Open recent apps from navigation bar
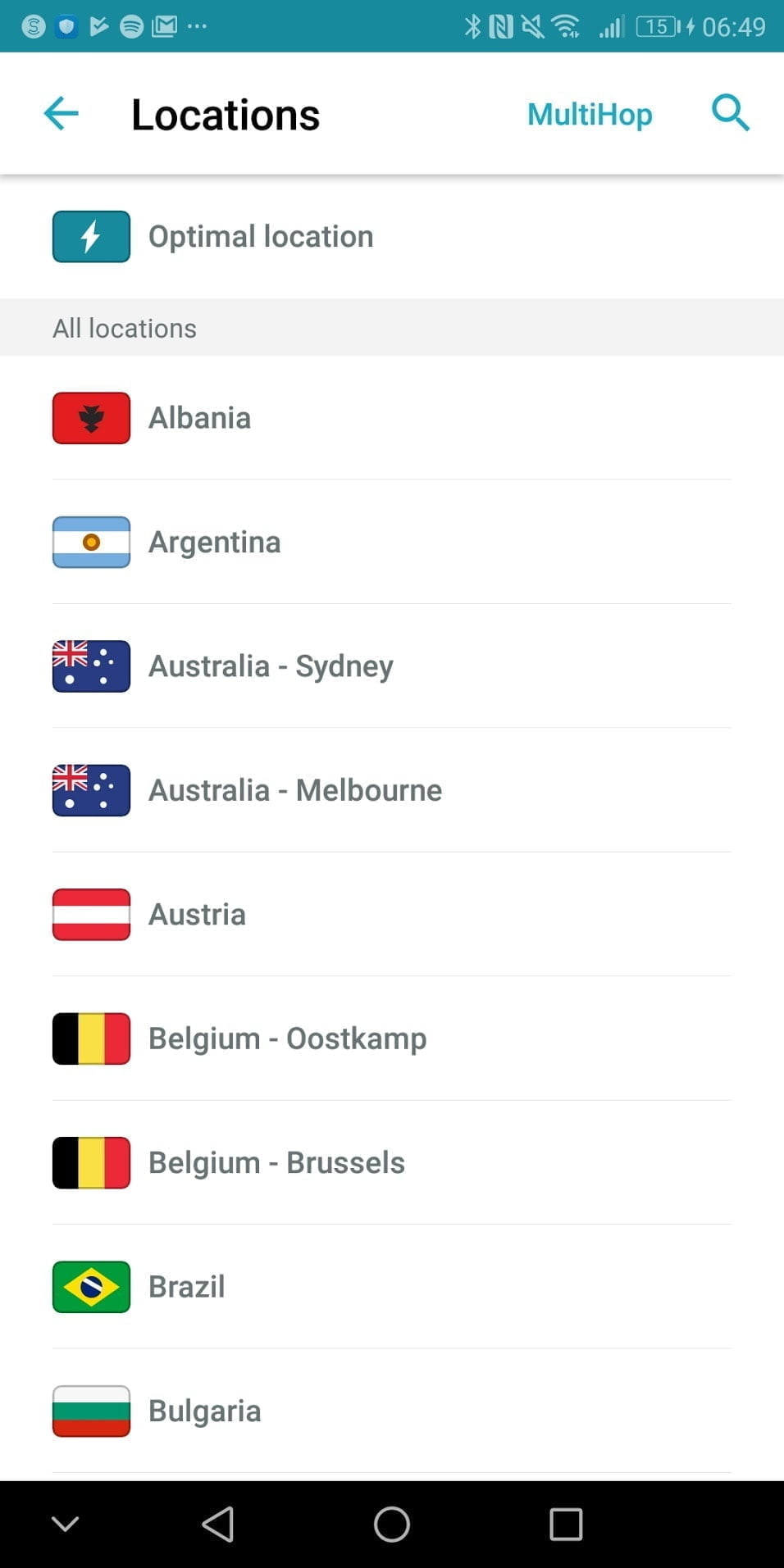 tap(566, 1525)
